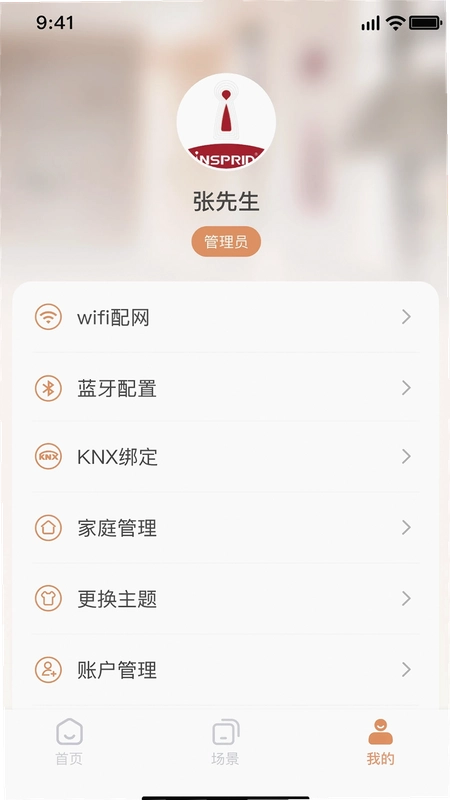Open 蓝牙配置 settings
This screenshot has height=800, width=450.
(226, 388)
